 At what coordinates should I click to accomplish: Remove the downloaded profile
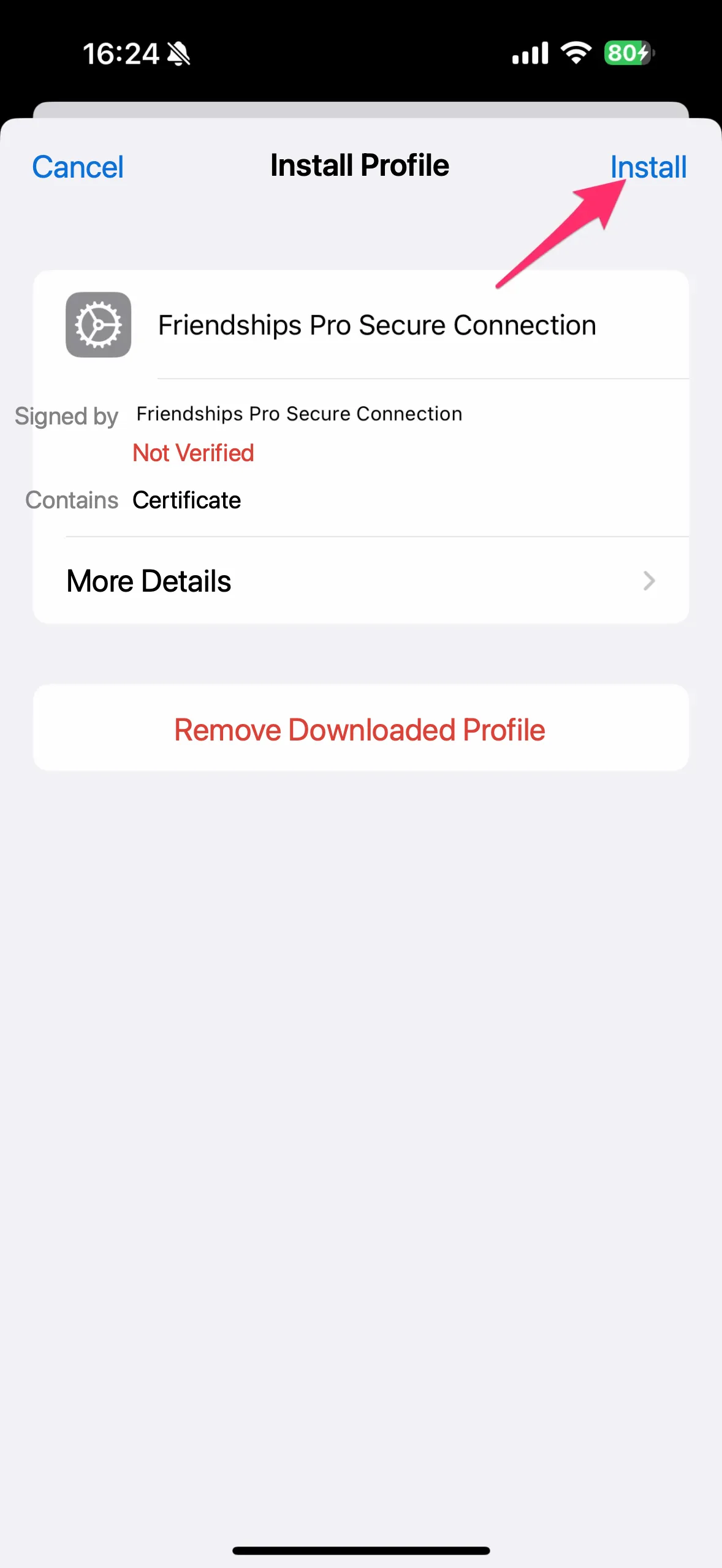[361, 729]
